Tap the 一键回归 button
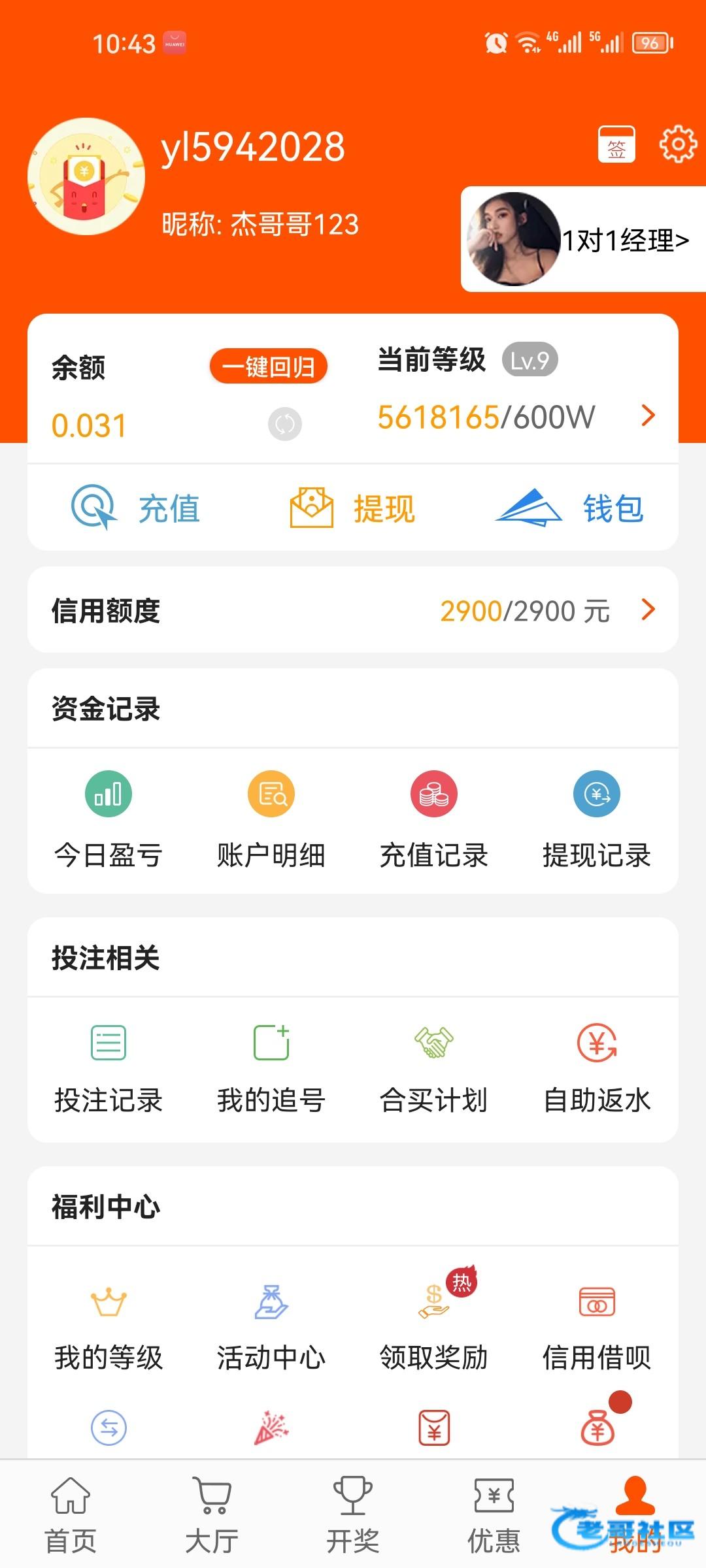The height and width of the screenshot is (1568, 706). (269, 367)
